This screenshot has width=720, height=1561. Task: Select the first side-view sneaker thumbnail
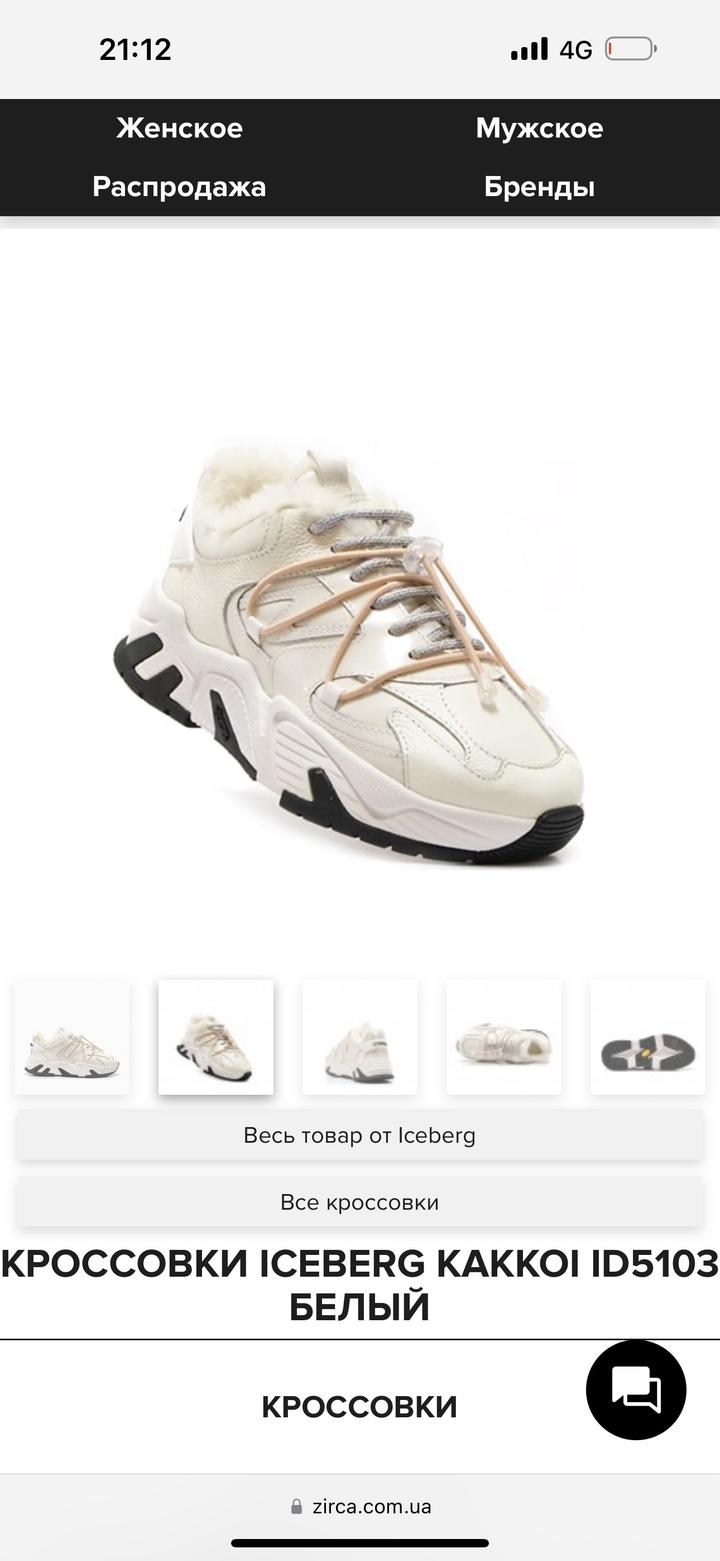click(72, 1038)
